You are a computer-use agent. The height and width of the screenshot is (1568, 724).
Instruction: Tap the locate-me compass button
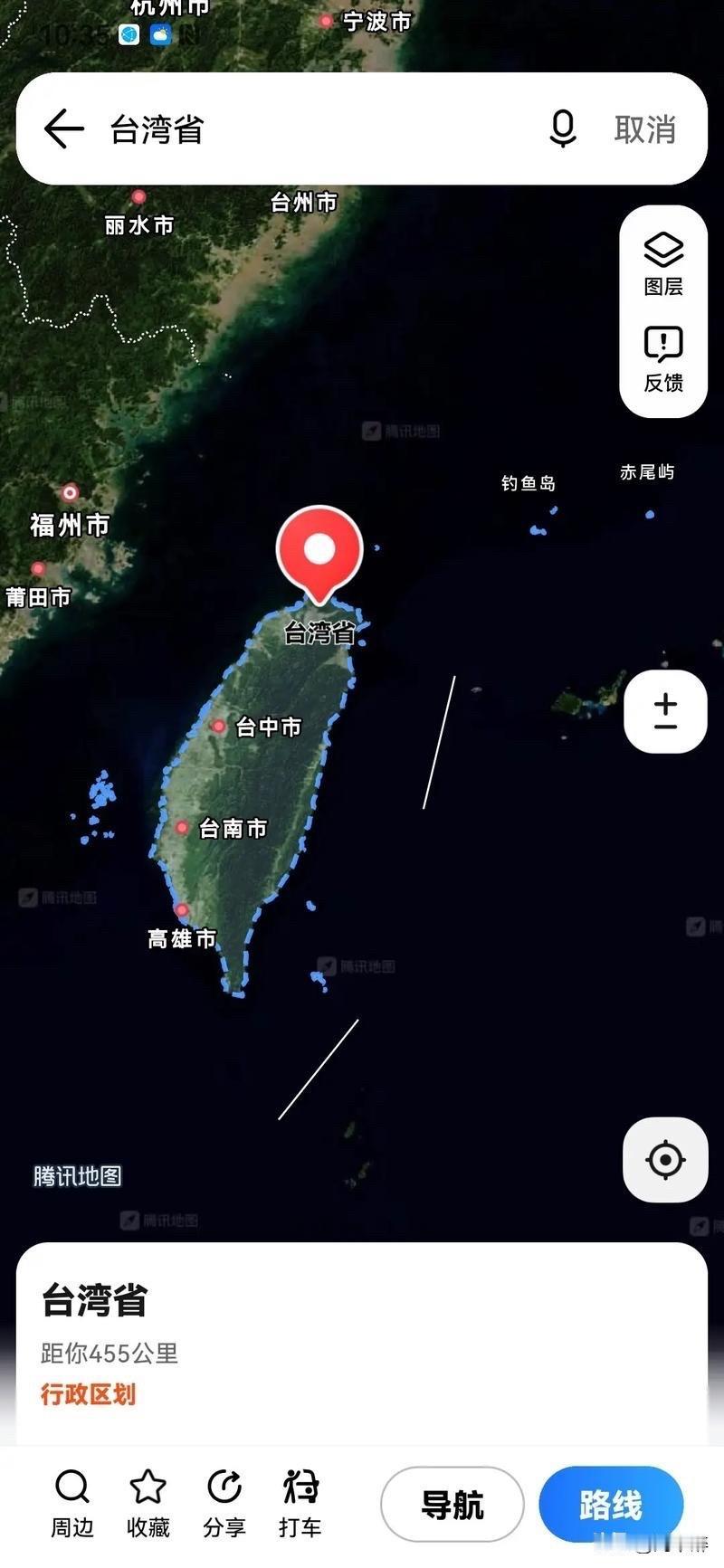(x=664, y=1160)
